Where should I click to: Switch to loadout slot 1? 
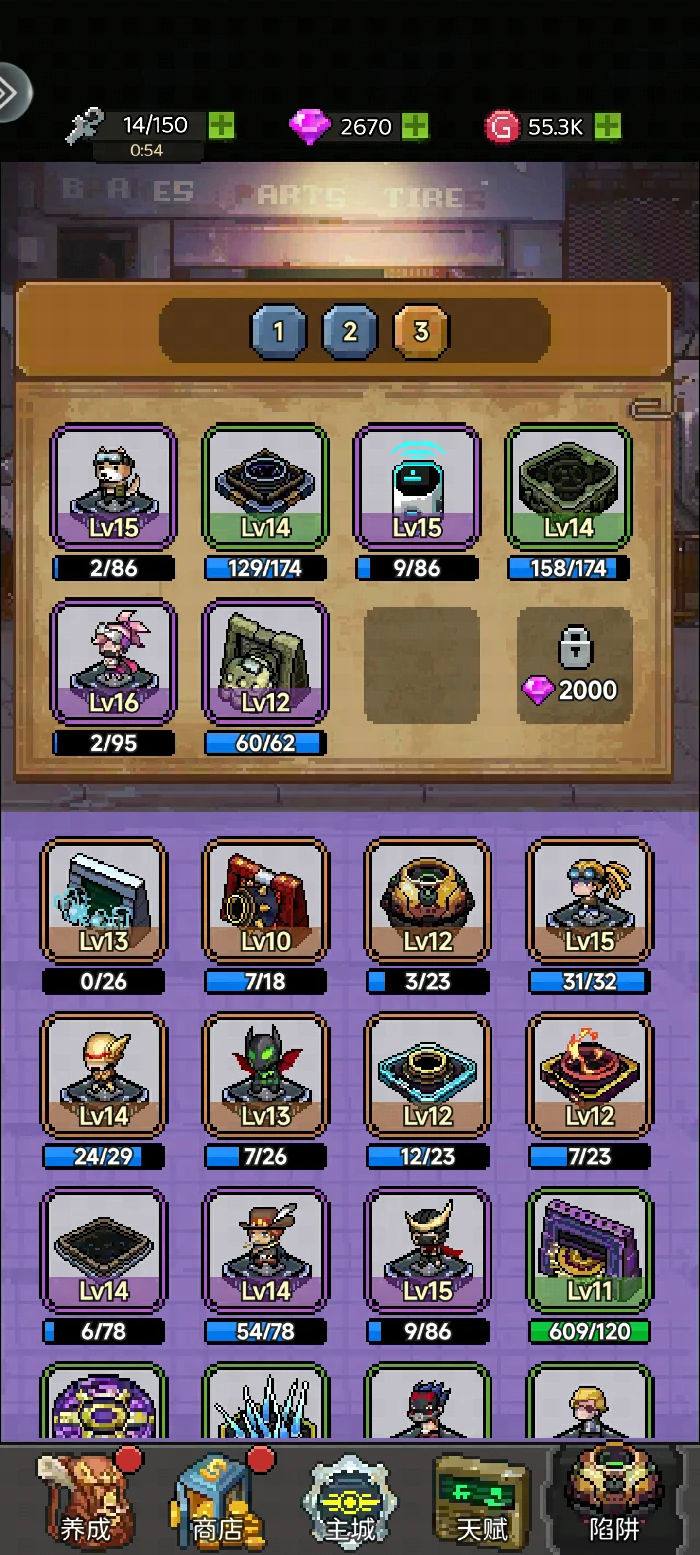[278, 331]
